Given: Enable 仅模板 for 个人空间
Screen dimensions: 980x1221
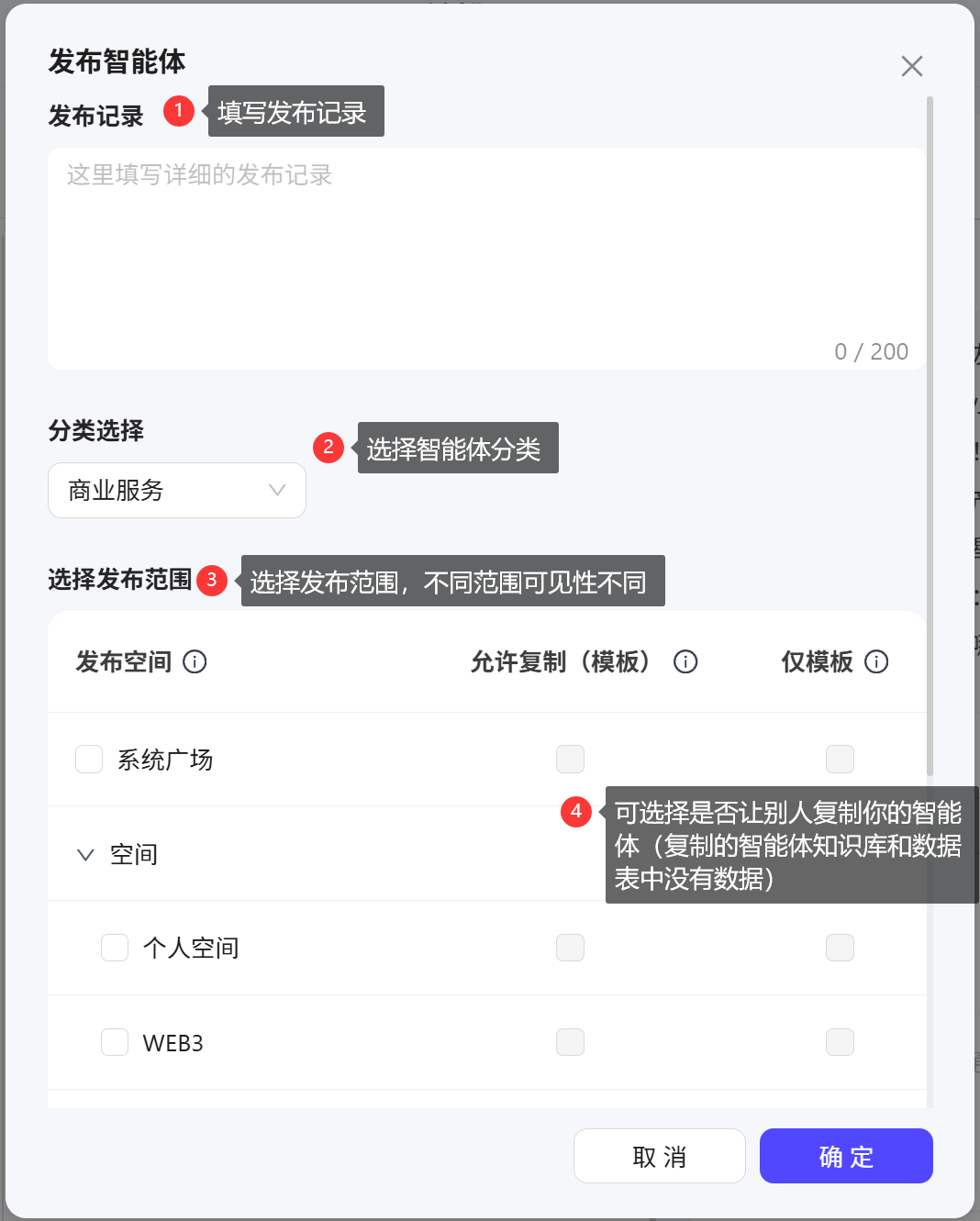Looking at the screenshot, I should pos(840,948).
